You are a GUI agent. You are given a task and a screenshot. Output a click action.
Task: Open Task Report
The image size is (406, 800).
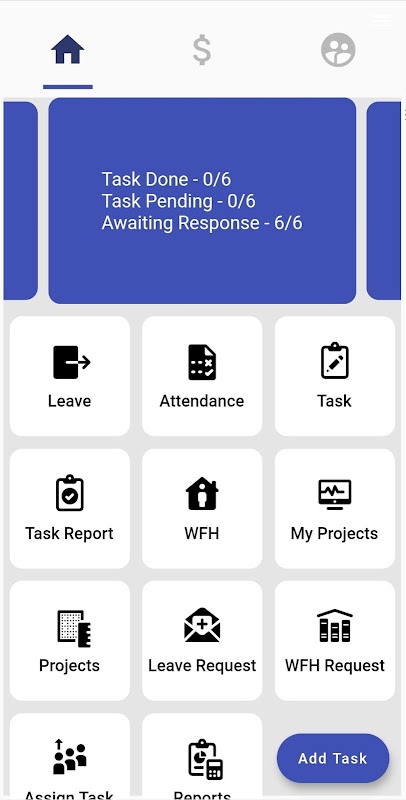tap(70, 509)
